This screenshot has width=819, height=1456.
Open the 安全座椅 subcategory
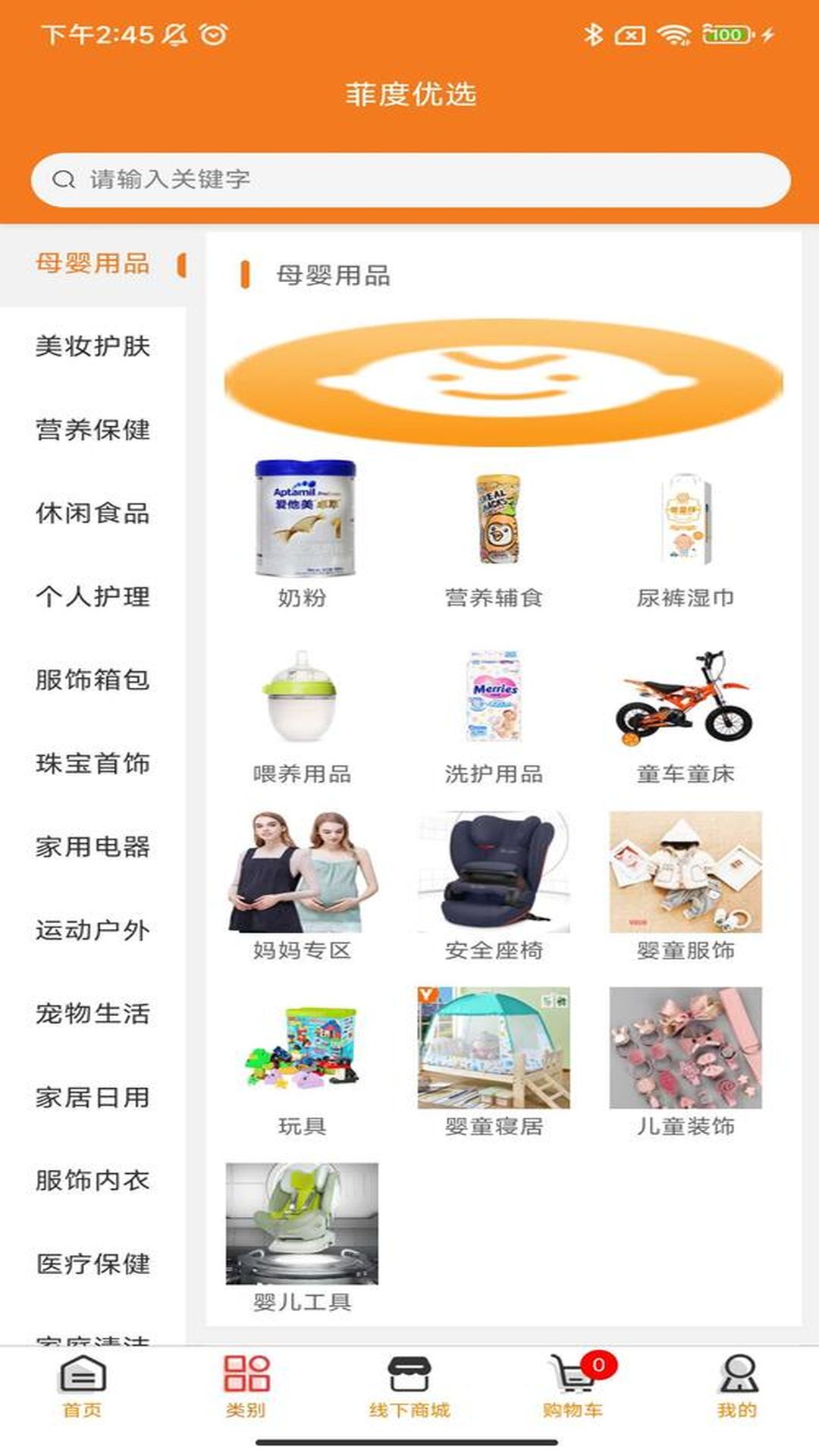(x=494, y=887)
